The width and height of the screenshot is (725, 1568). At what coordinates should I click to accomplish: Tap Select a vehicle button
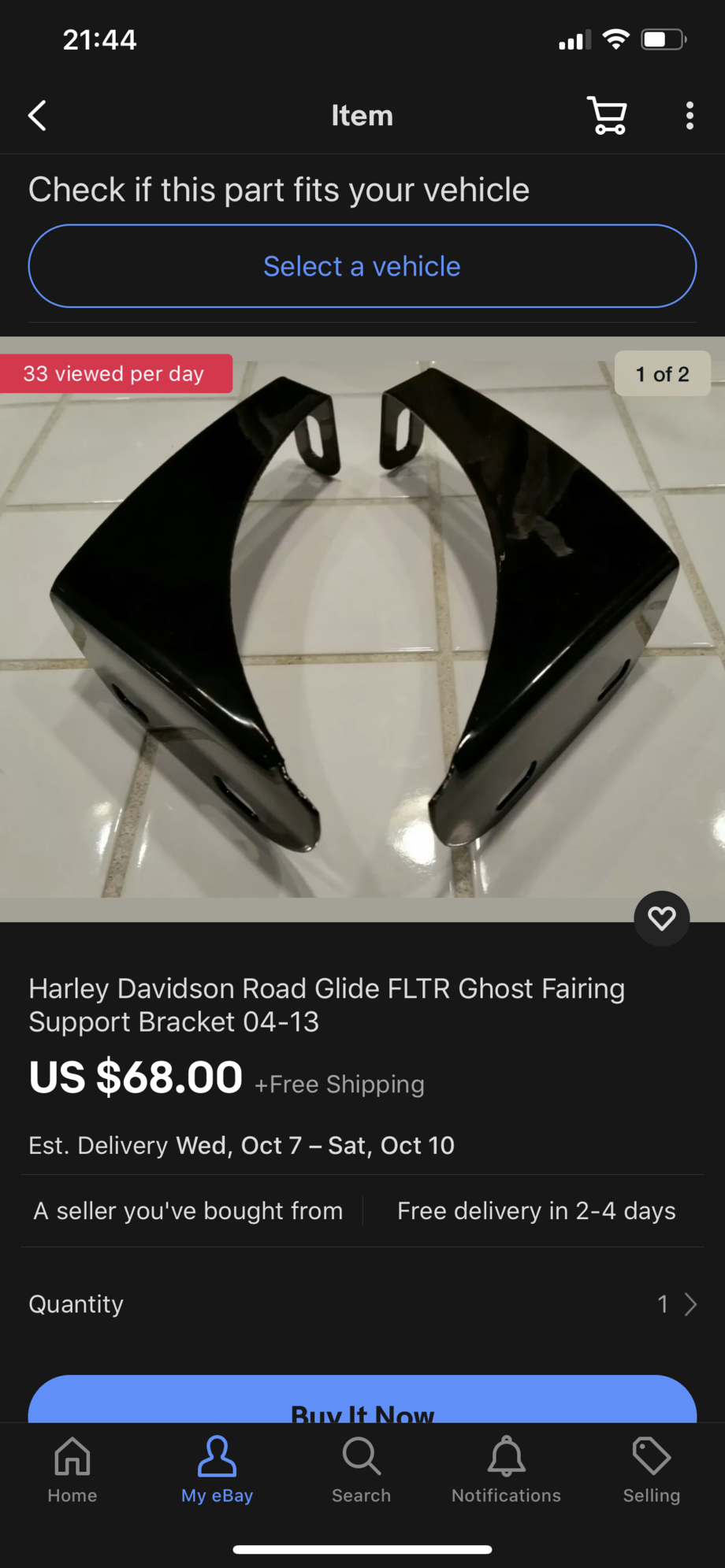point(362,266)
